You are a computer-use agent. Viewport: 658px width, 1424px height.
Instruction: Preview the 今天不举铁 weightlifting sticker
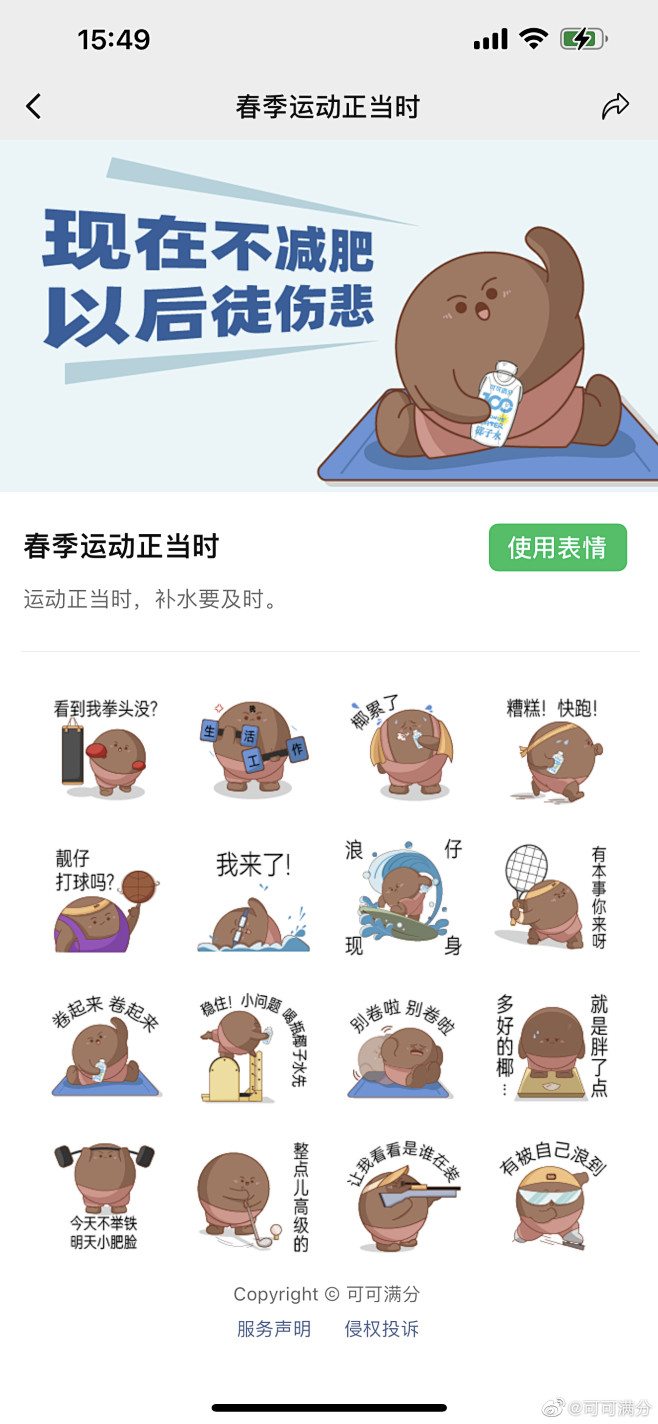coord(106,1196)
